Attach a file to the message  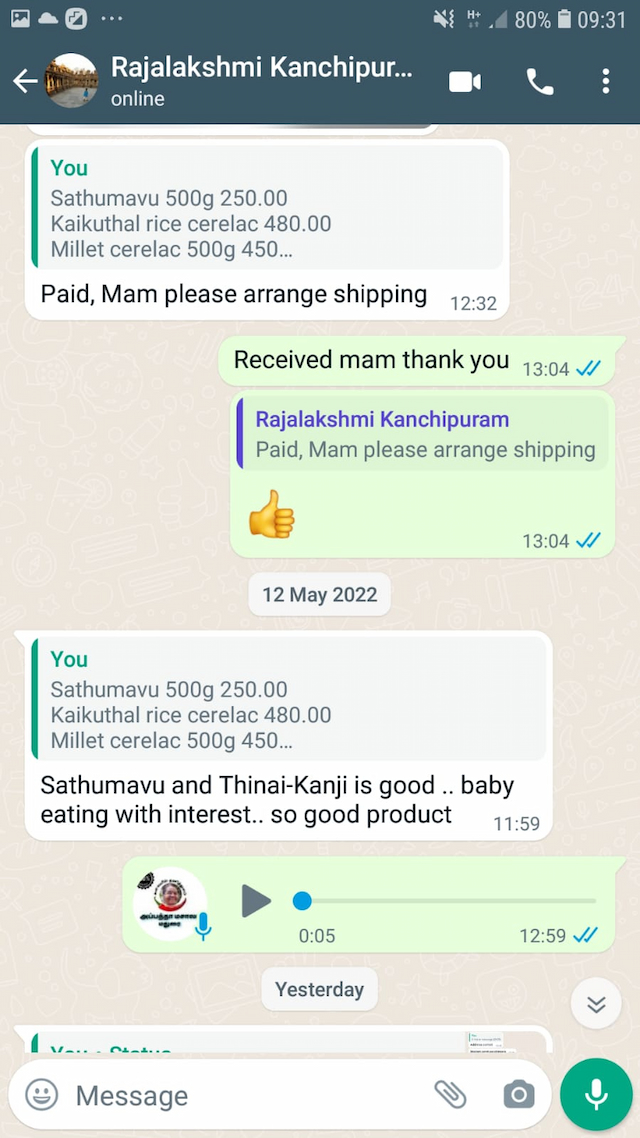point(450,1095)
